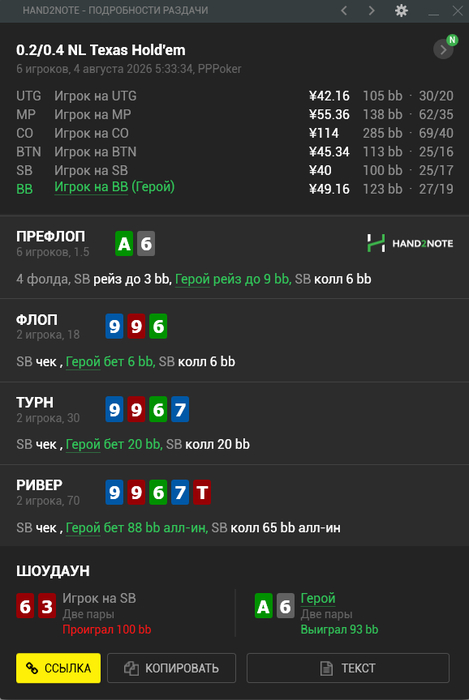Tap Герой link in the preflop action line
The height and width of the screenshot is (700, 469).
point(192,279)
